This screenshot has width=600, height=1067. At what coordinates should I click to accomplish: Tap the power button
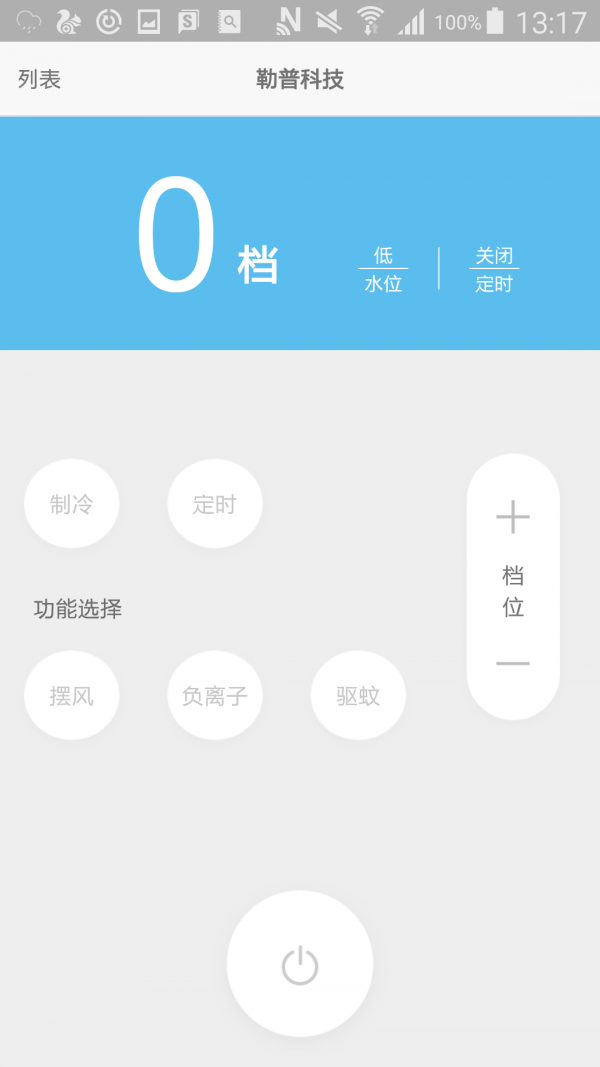(299, 965)
